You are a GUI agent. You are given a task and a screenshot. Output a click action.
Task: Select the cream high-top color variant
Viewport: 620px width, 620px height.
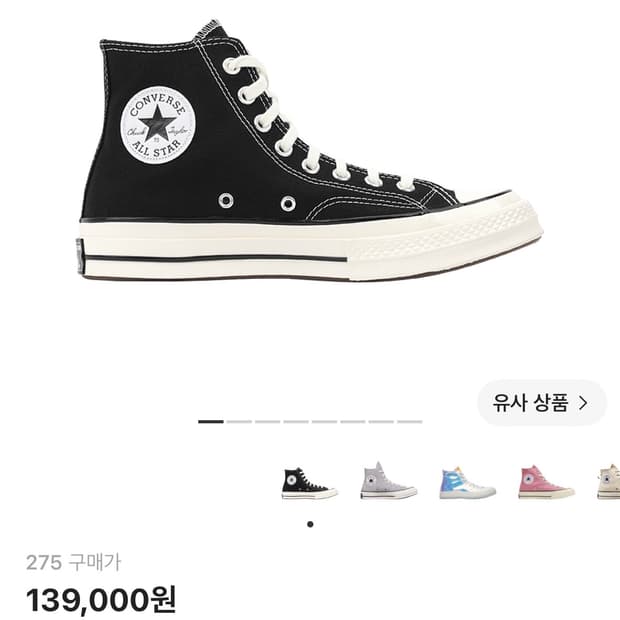tap(609, 482)
